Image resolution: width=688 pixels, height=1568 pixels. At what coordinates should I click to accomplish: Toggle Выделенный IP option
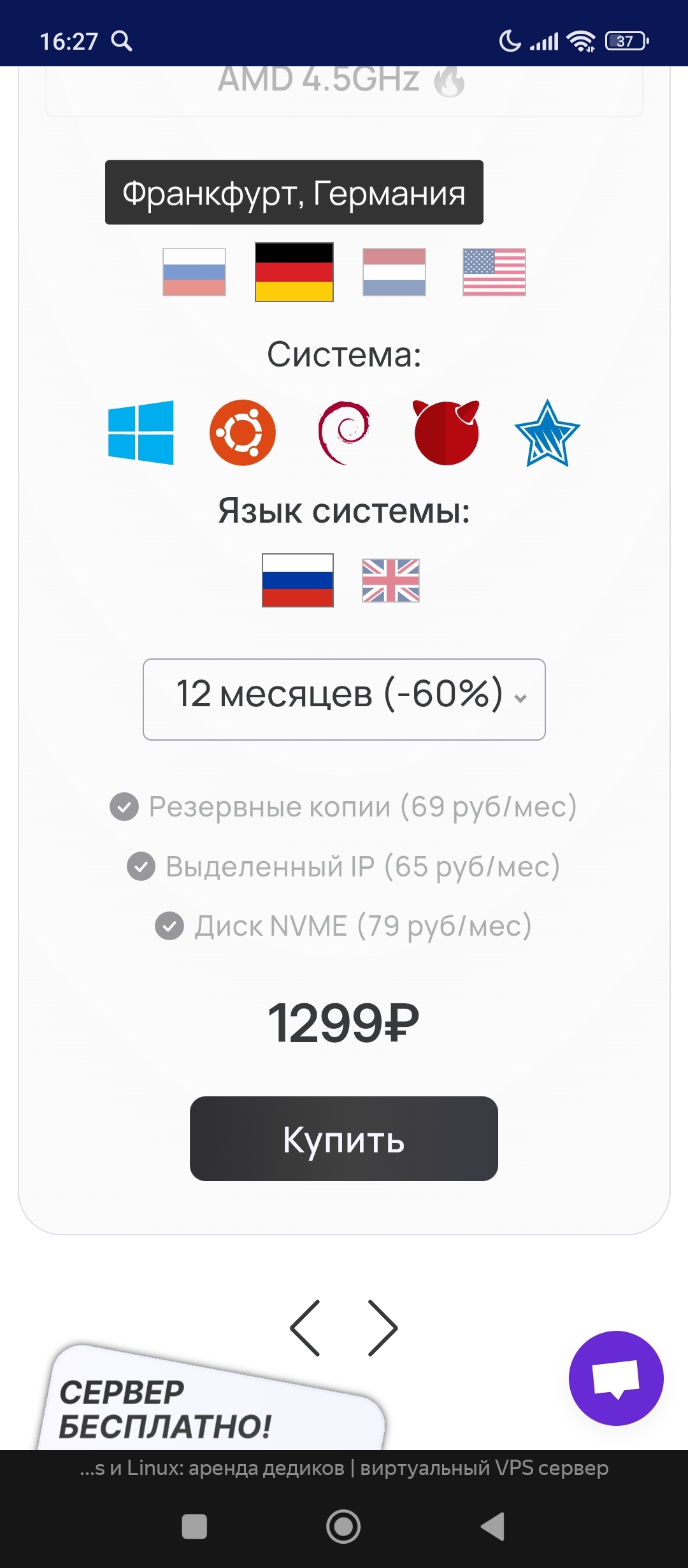(141, 867)
